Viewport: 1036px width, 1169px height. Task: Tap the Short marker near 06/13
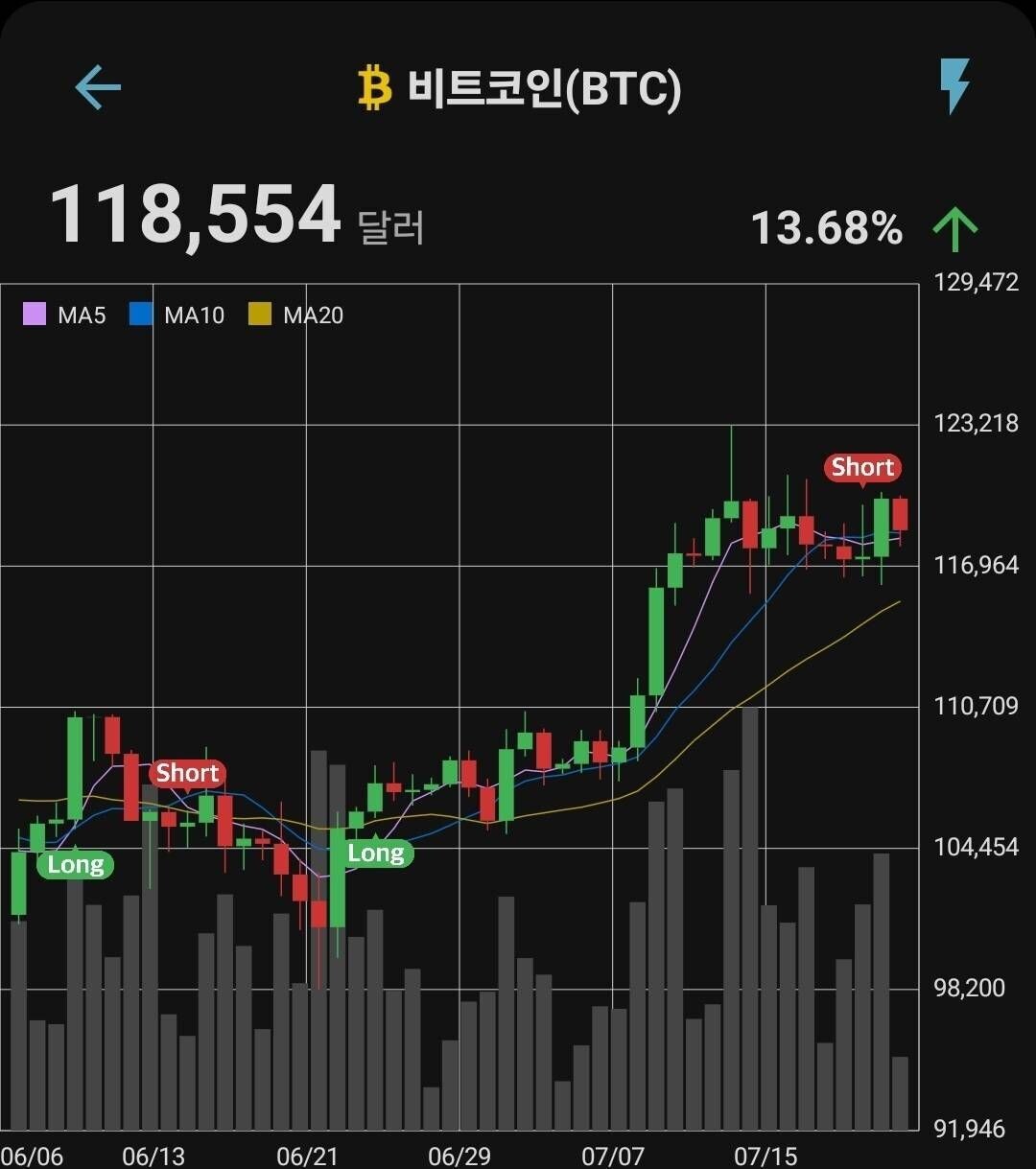tap(187, 773)
